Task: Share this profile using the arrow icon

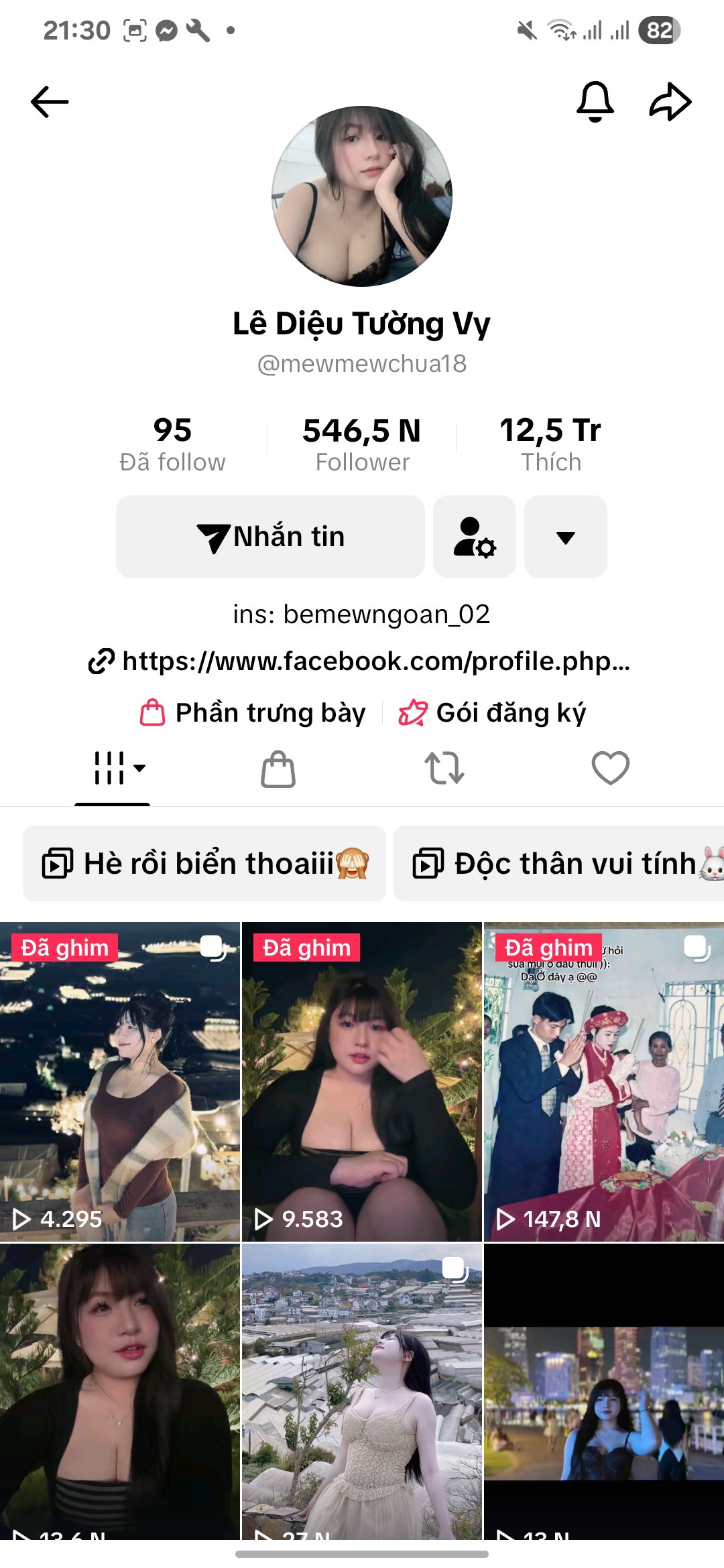Action: pos(670,102)
